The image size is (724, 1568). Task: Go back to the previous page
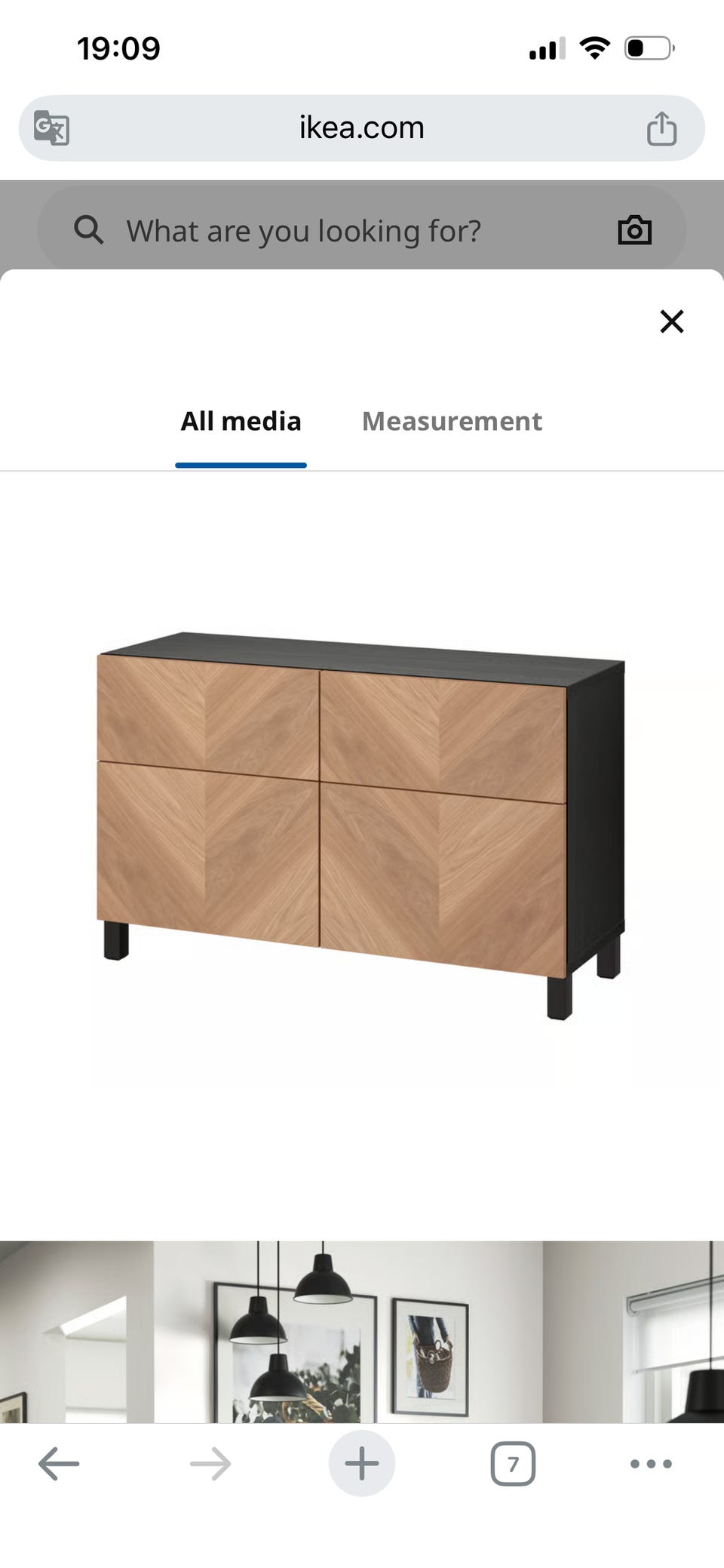(59, 1464)
